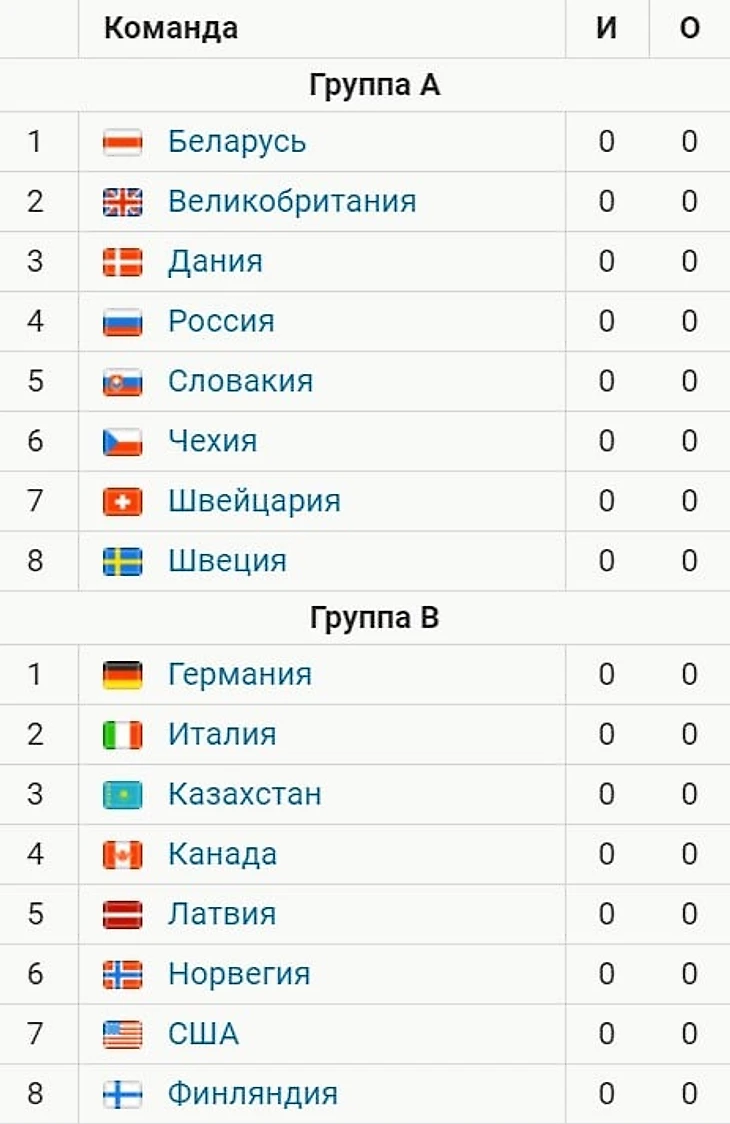730x1124 pixels.
Task: Tap the Словакия team link
Action: coord(240,382)
